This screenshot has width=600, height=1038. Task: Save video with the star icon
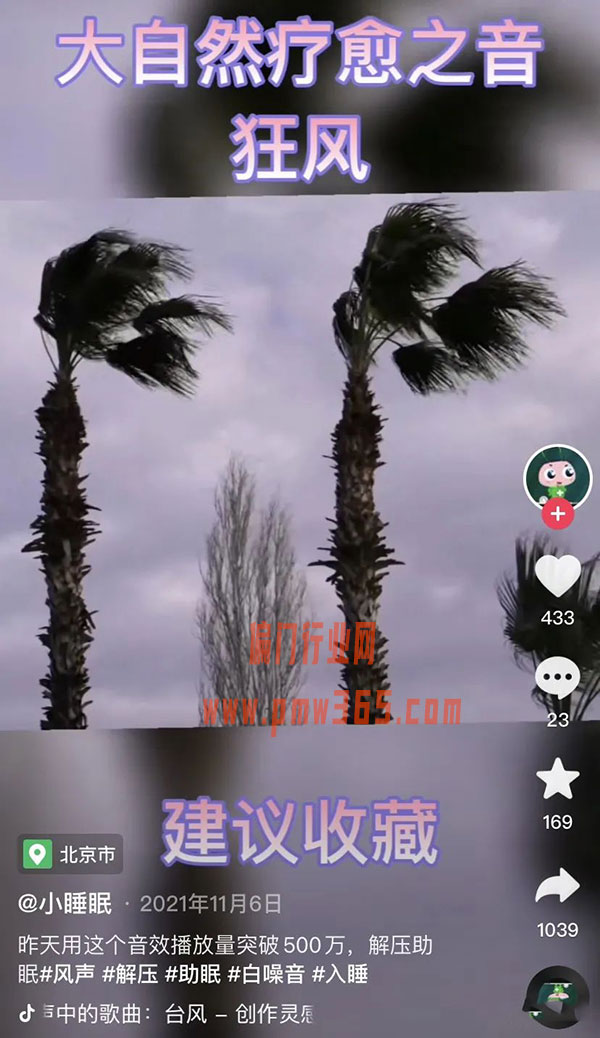tap(557, 780)
